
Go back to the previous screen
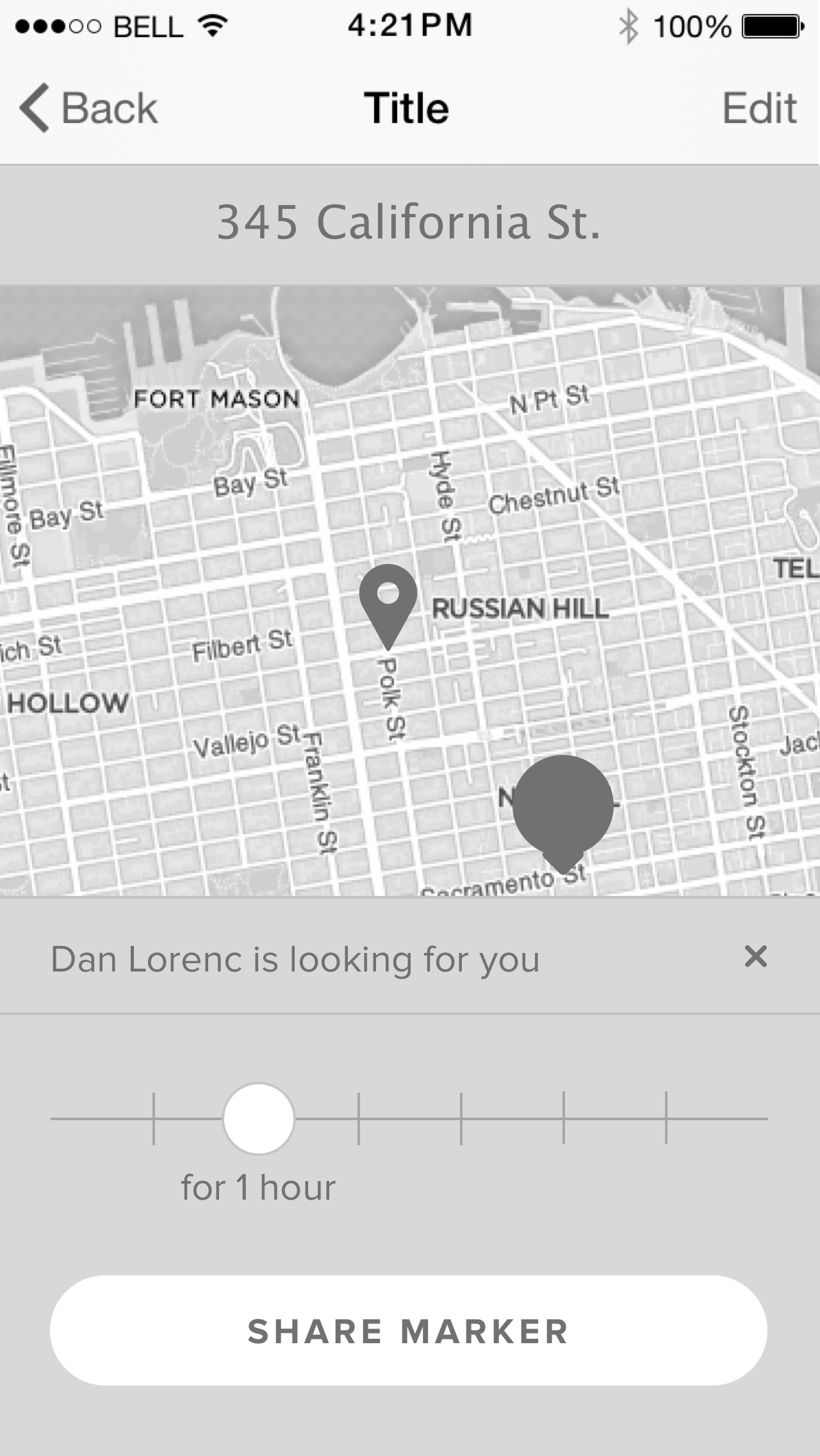[x=88, y=108]
